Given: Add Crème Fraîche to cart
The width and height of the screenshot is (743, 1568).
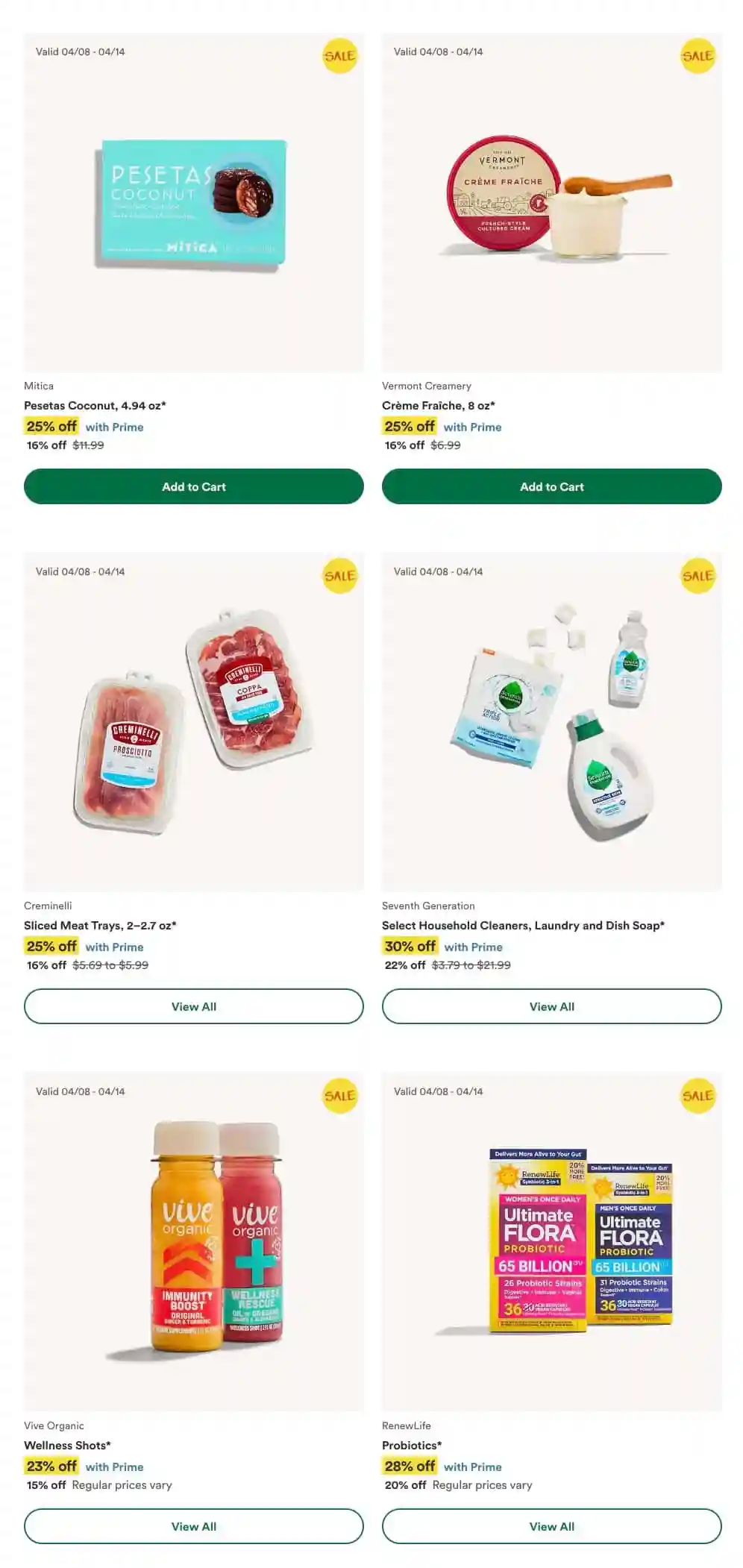Looking at the screenshot, I should click(x=551, y=486).
